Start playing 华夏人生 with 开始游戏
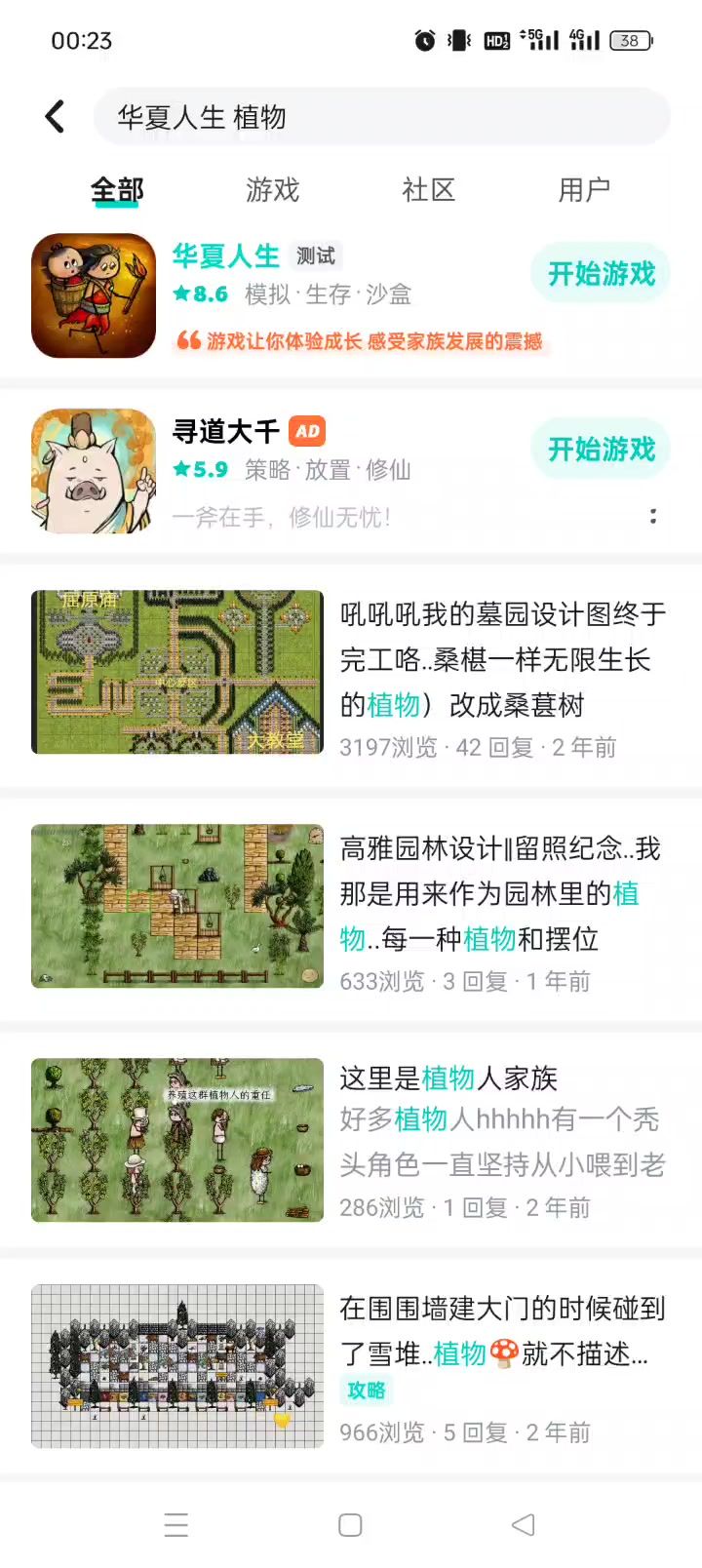This screenshot has height=1568, width=702. [601, 274]
